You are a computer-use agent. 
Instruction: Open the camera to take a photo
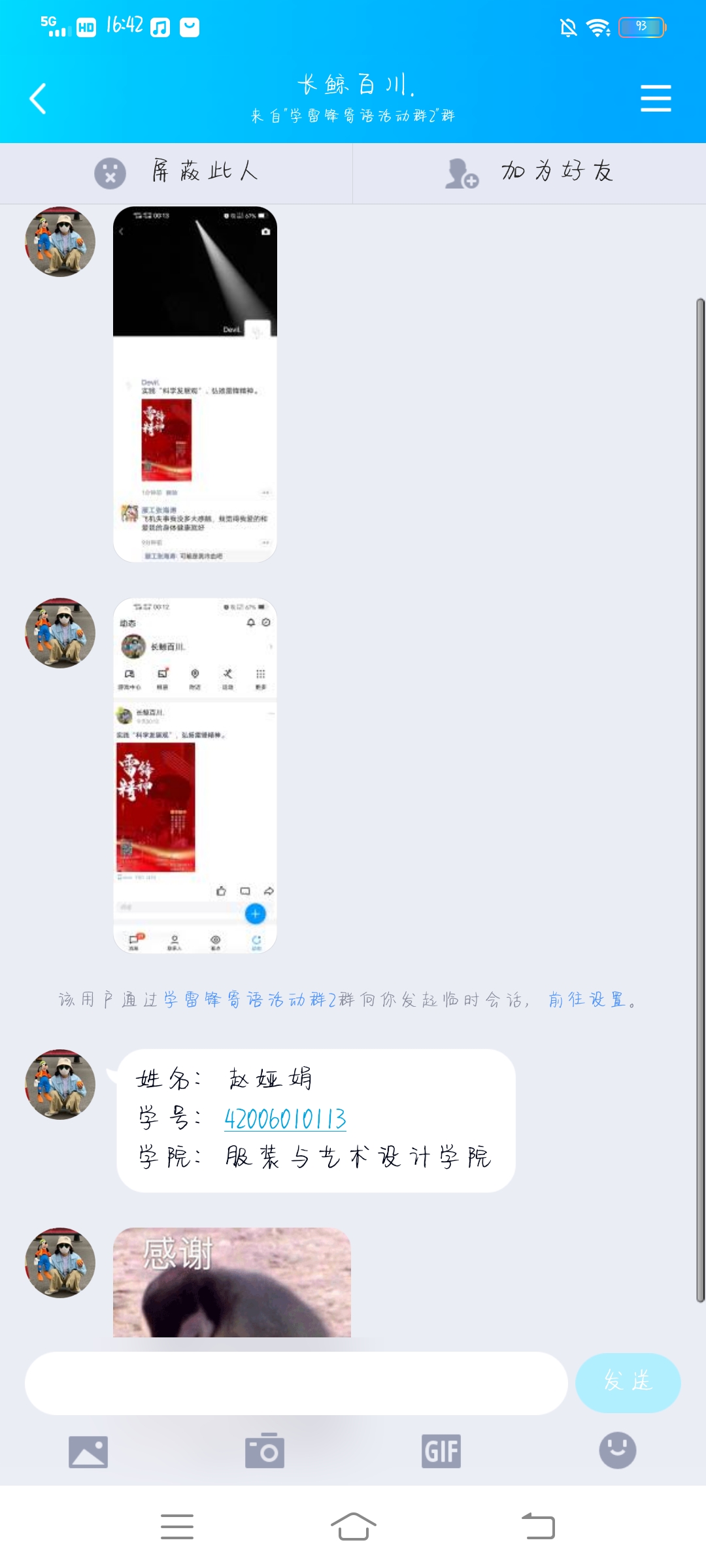265,1451
